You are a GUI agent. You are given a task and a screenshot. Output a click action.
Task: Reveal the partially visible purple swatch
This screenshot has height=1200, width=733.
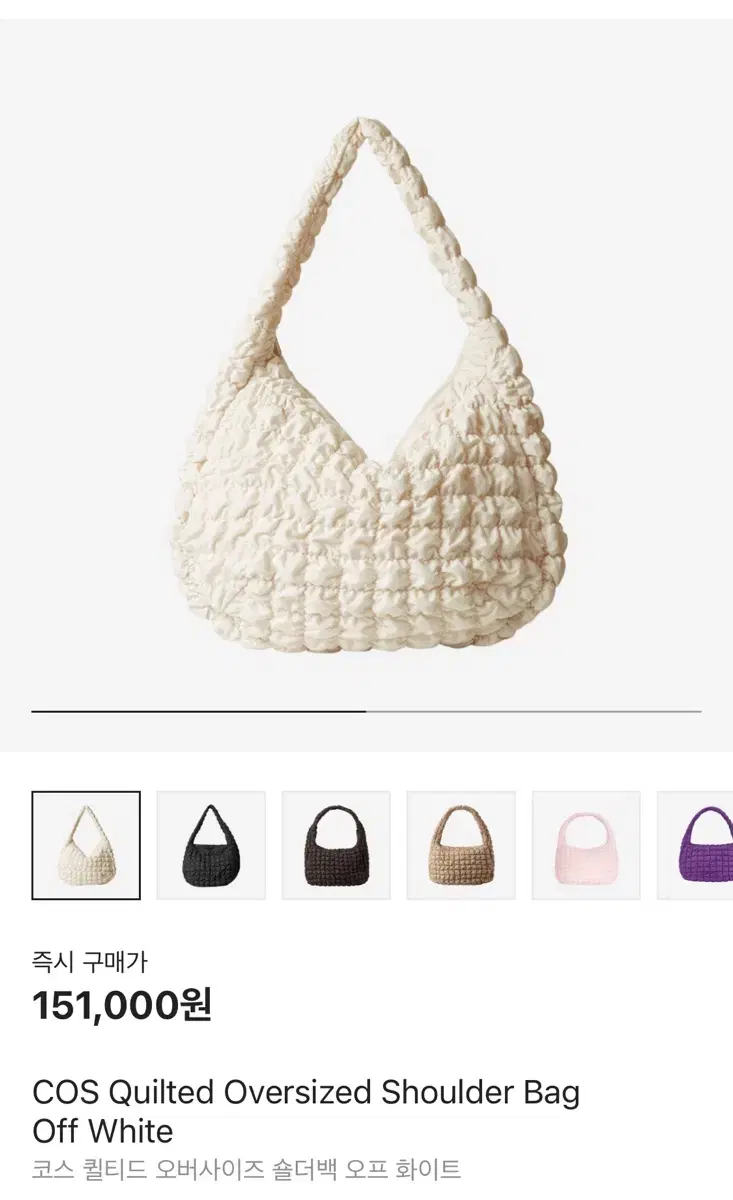tap(700, 843)
